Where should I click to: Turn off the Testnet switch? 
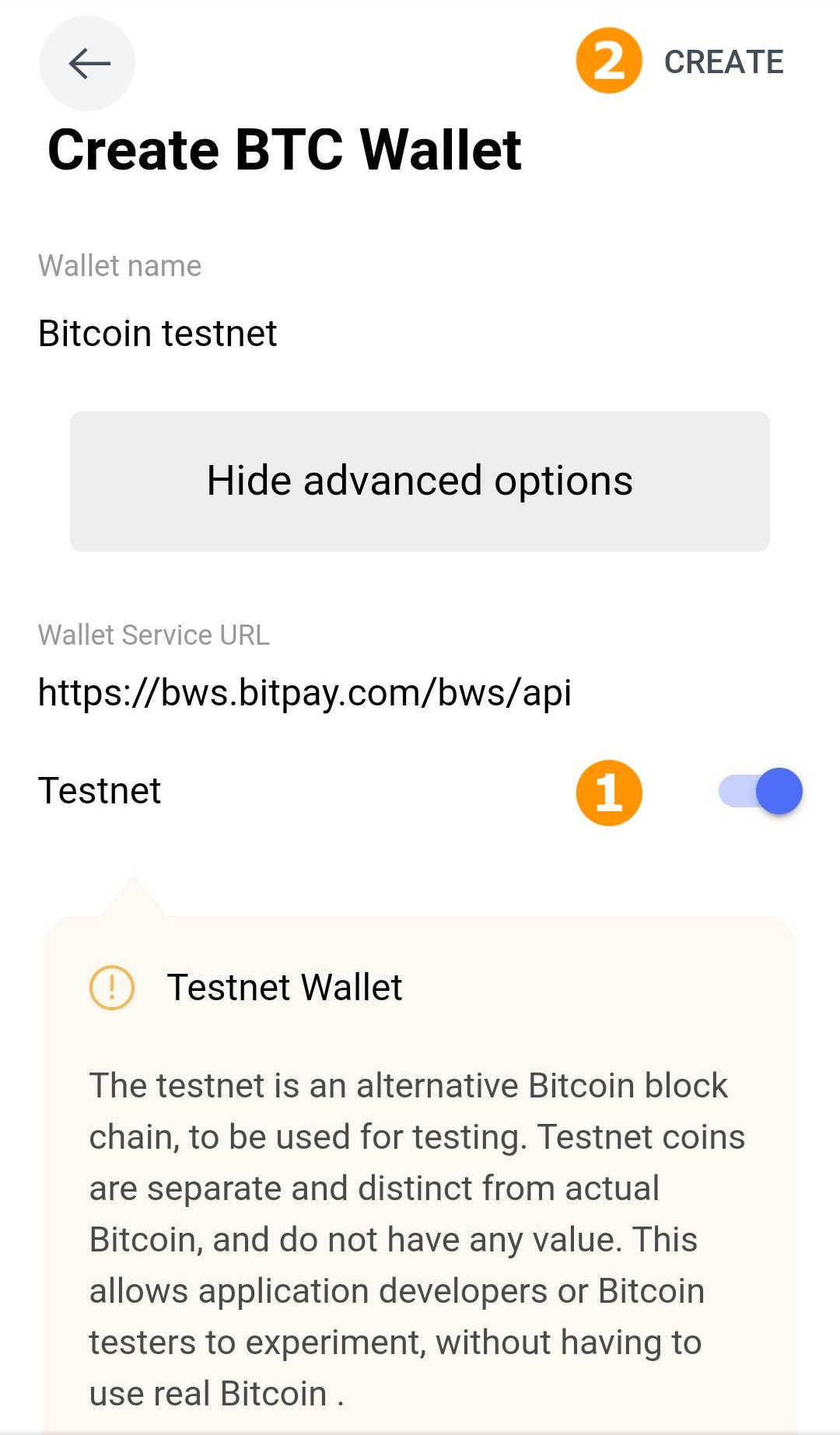coord(761,791)
